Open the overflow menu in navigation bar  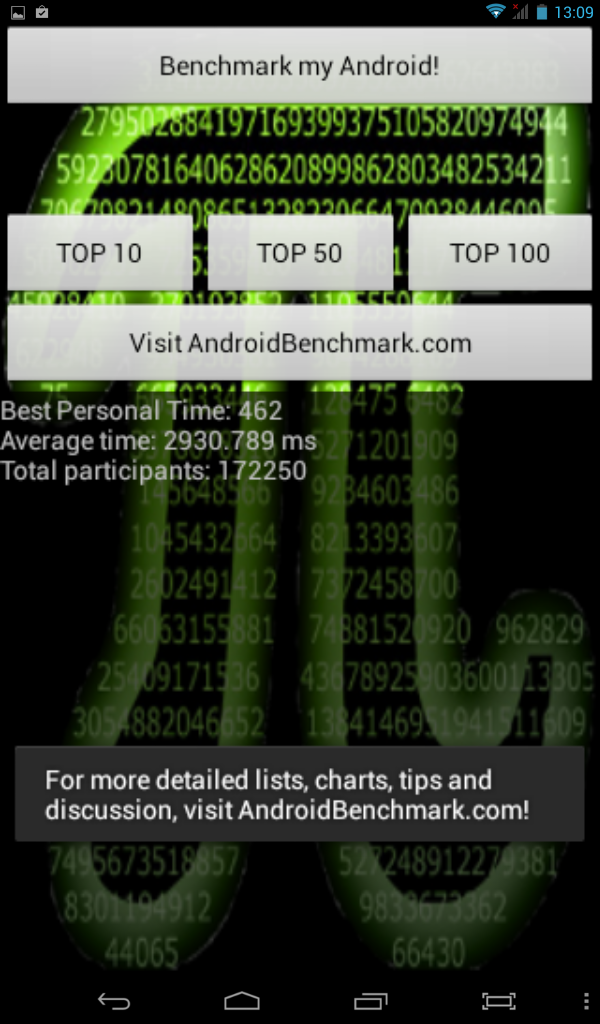tap(586, 1000)
